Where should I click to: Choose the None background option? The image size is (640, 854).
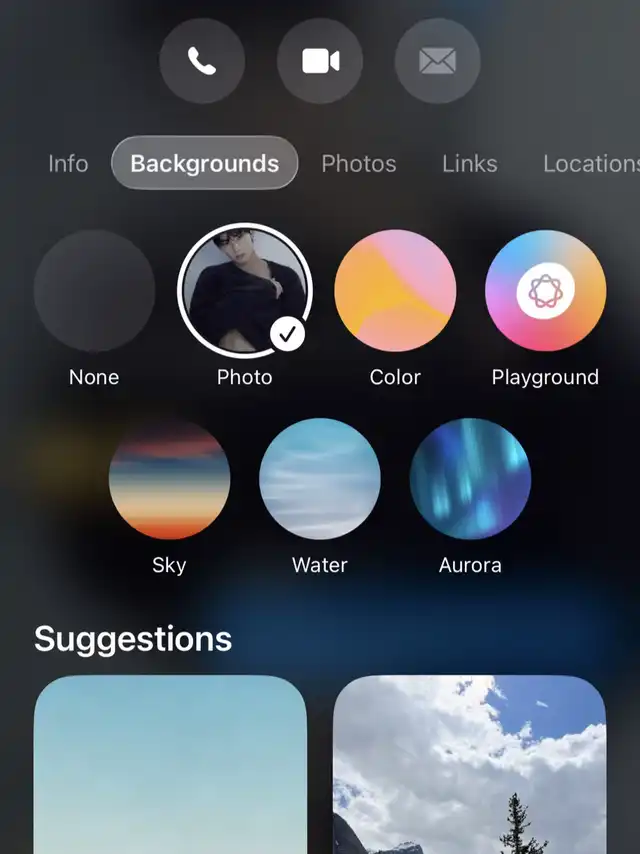pos(94,291)
